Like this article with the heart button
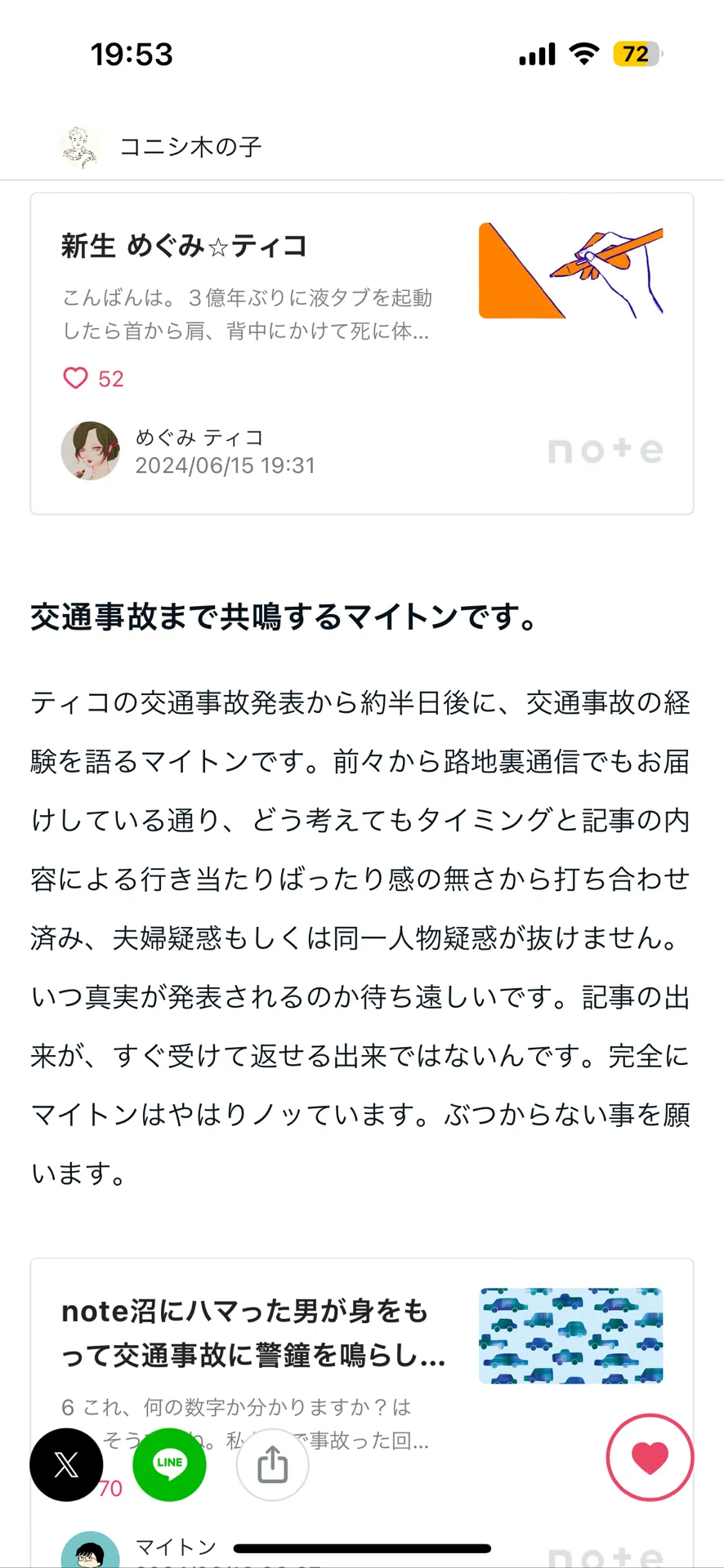Screen dimensions: 724x1568 [x=650, y=1458]
